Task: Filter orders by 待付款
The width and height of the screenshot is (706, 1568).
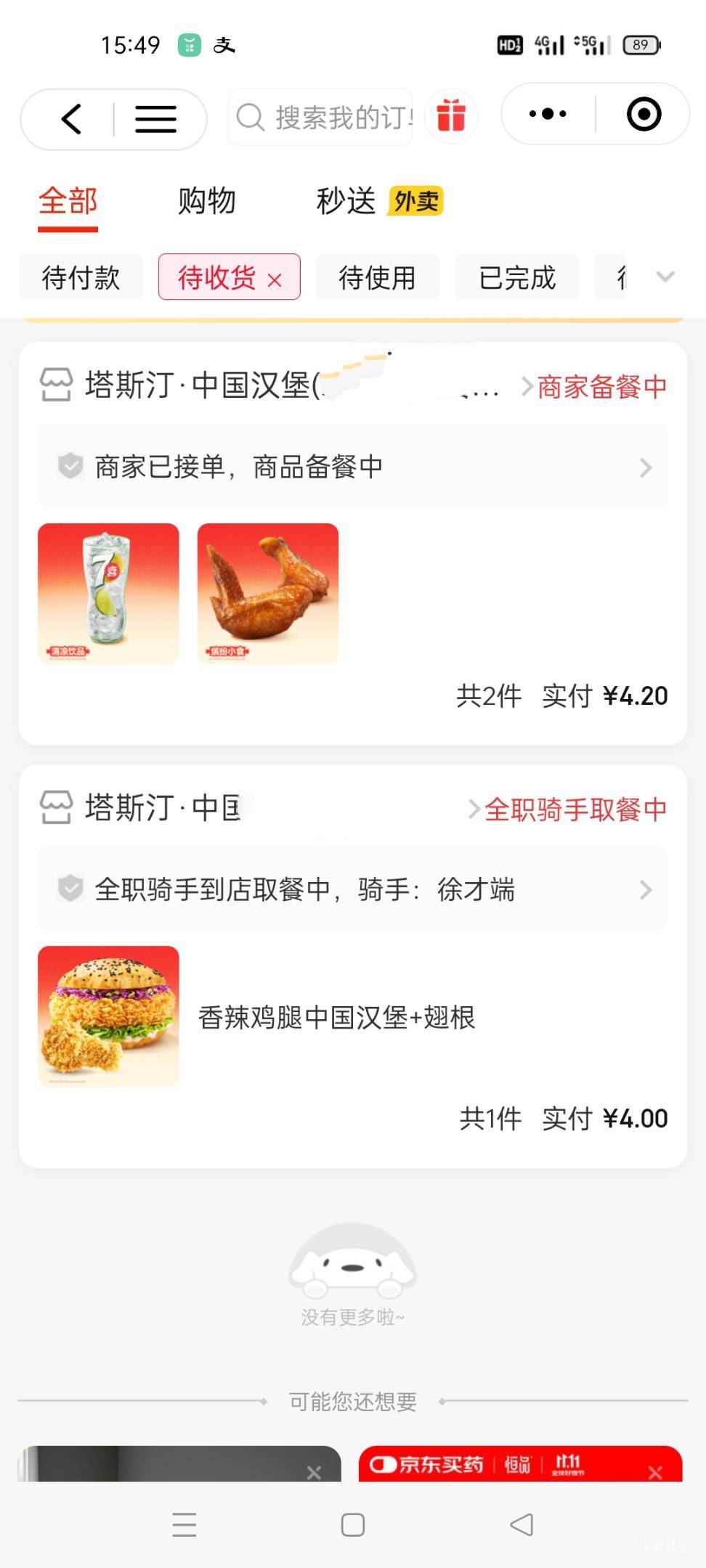Action: tap(81, 277)
